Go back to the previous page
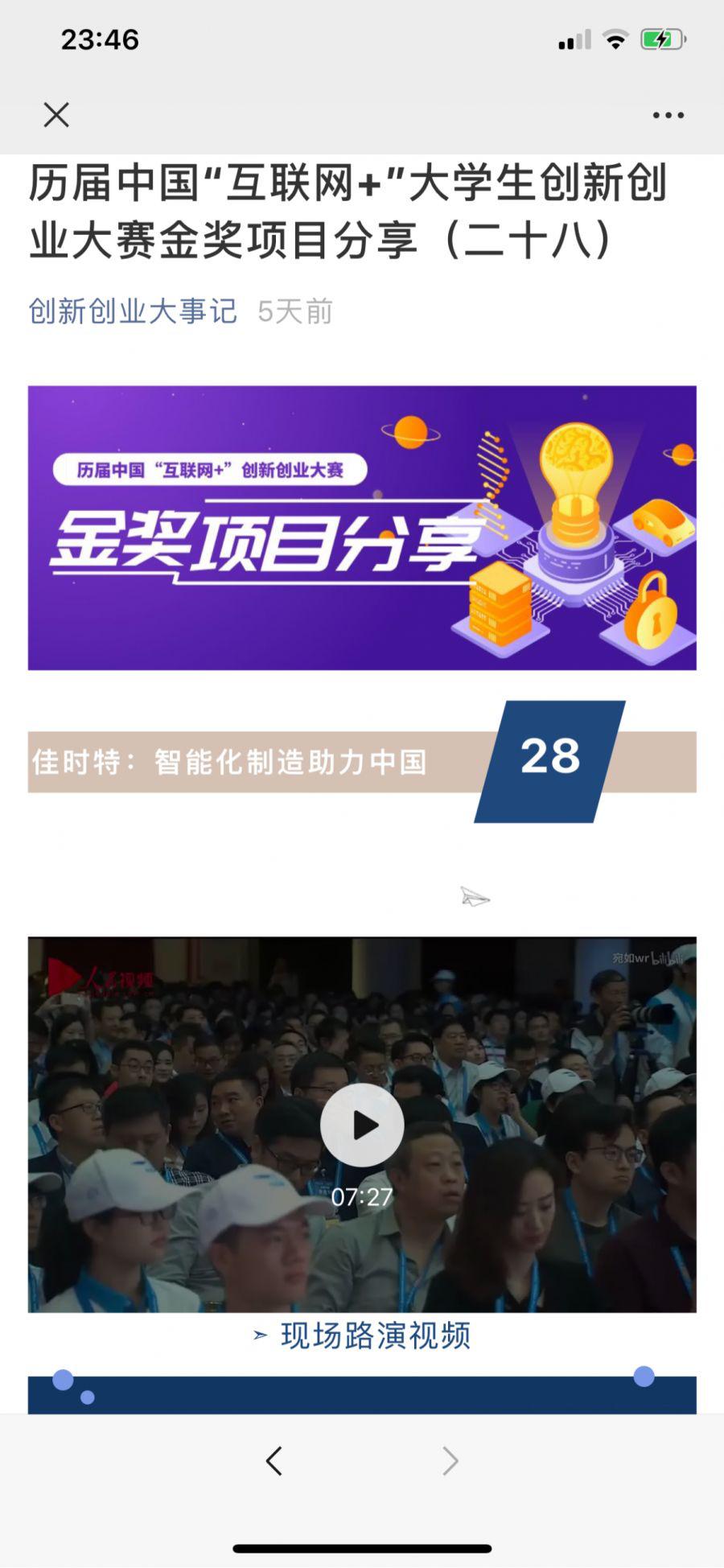 [274, 1460]
